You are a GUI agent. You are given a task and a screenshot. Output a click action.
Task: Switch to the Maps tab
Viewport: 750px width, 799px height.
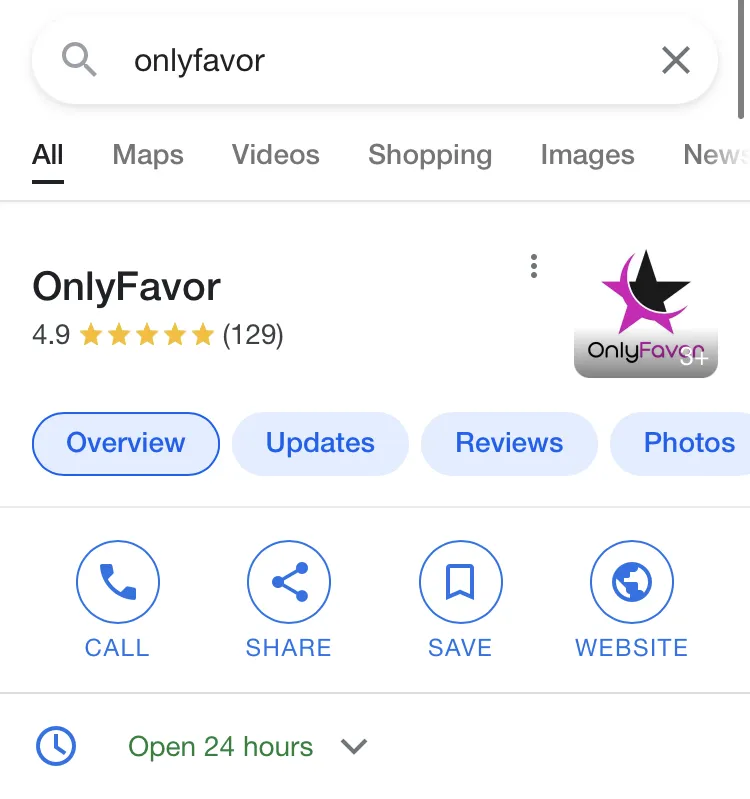click(x=148, y=155)
